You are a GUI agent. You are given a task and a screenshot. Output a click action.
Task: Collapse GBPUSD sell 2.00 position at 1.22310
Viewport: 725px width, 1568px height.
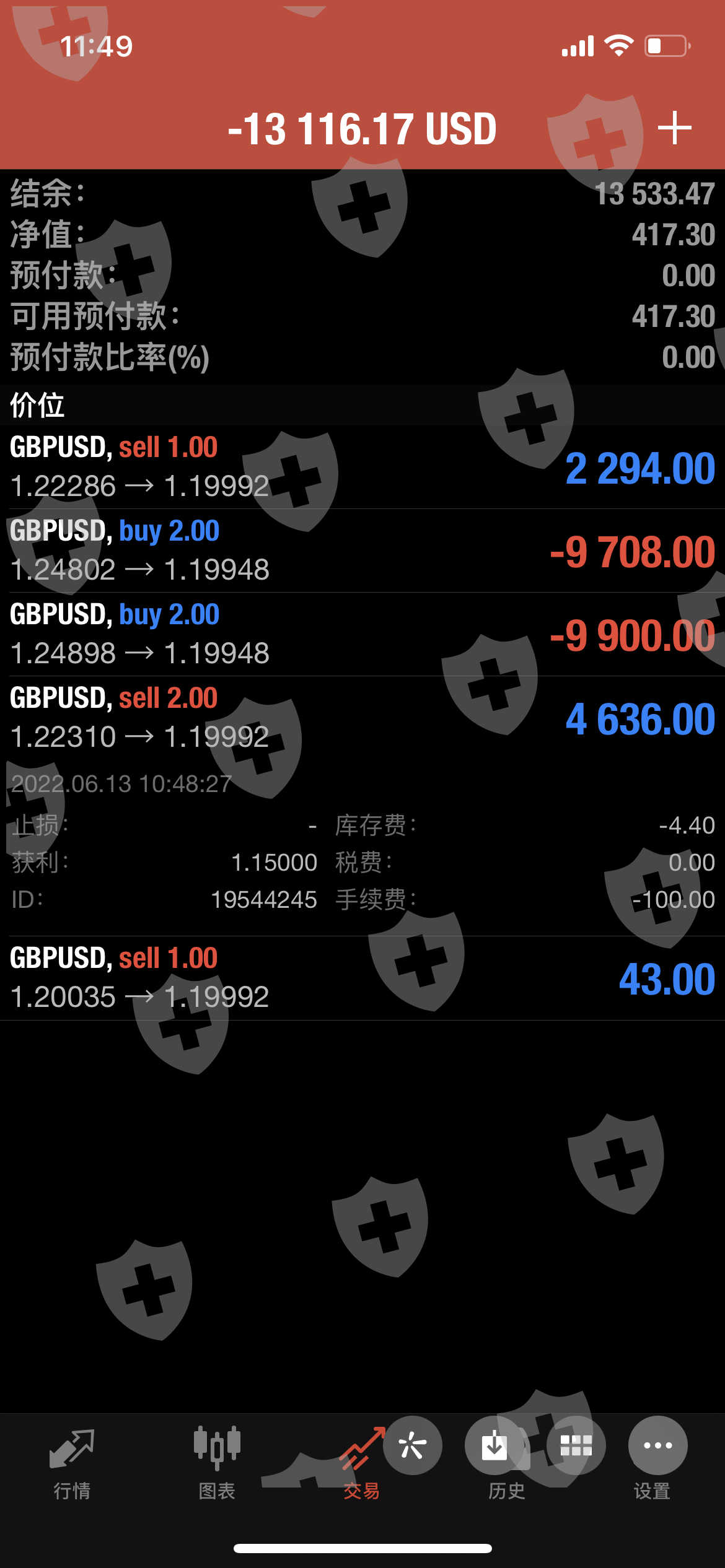(362, 718)
